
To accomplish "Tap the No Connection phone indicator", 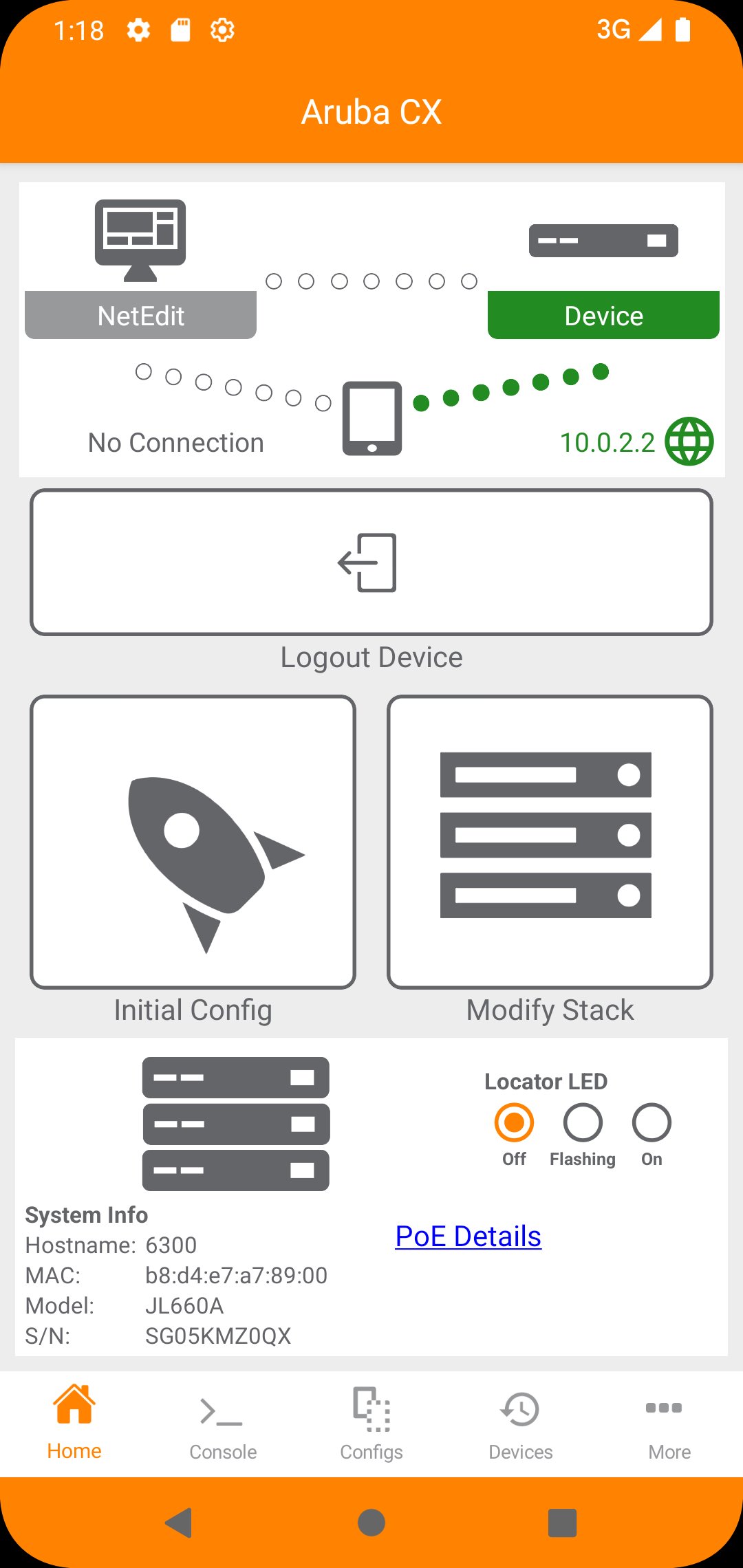I will pos(371,421).
